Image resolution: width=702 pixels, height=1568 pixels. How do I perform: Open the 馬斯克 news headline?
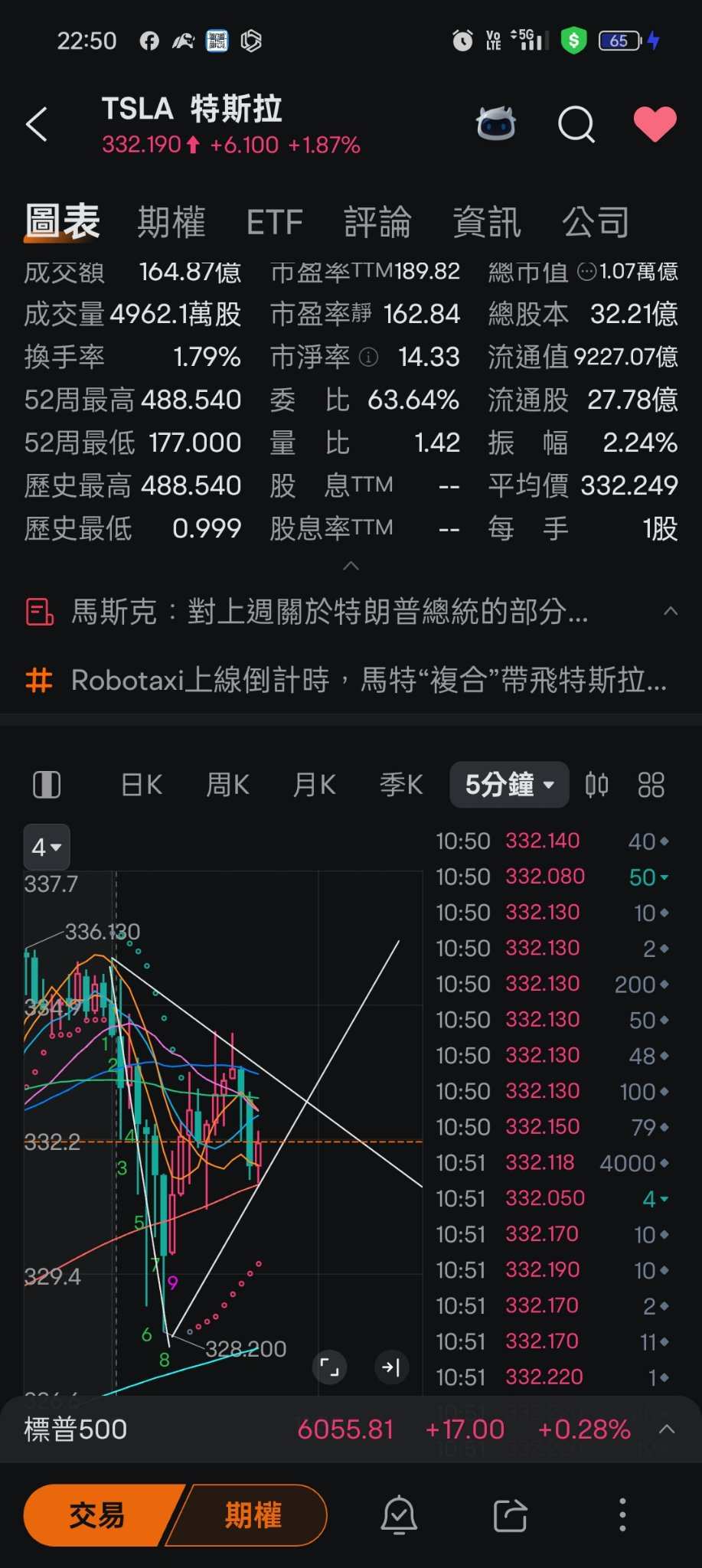(x=329, y=612)
